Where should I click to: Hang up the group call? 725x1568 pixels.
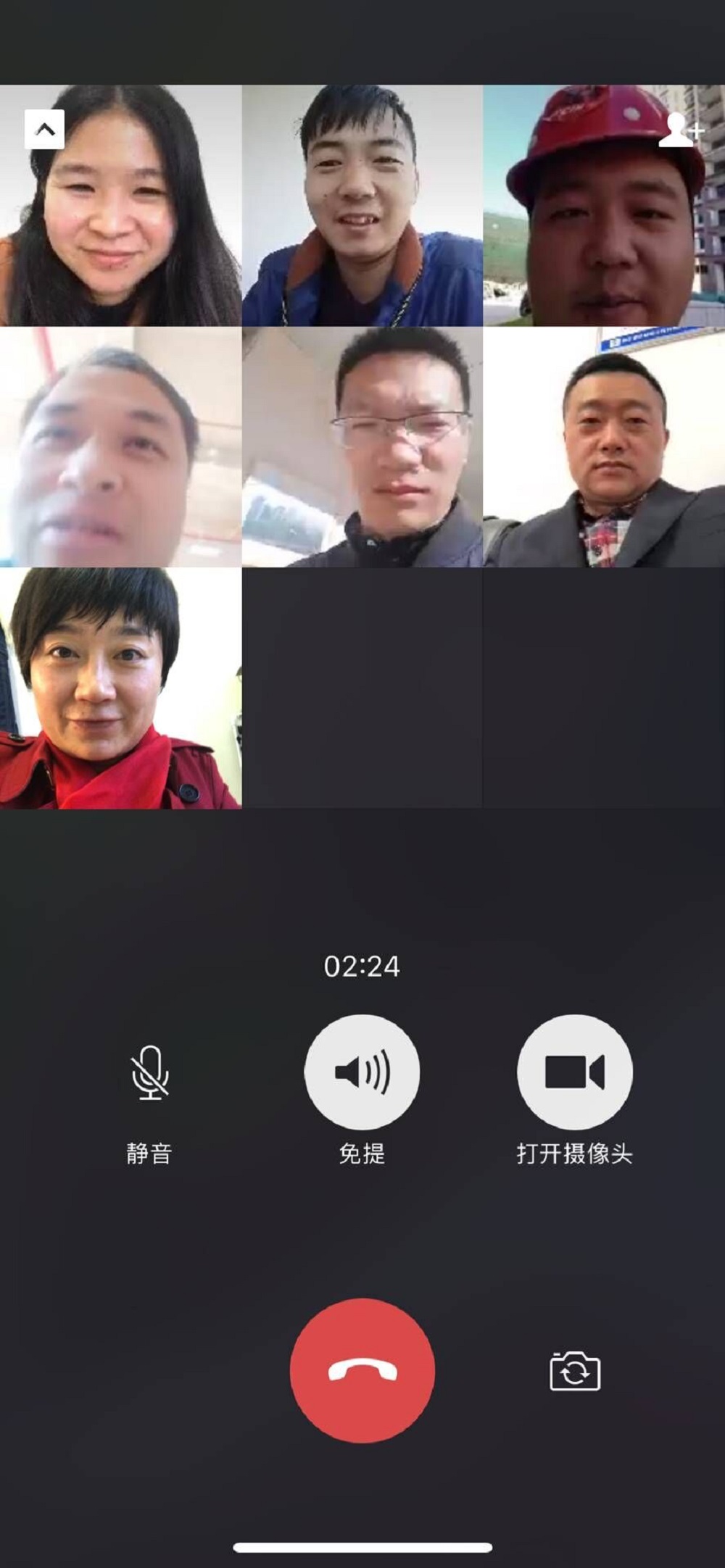pyautogui.click(x=362, y=1370)
